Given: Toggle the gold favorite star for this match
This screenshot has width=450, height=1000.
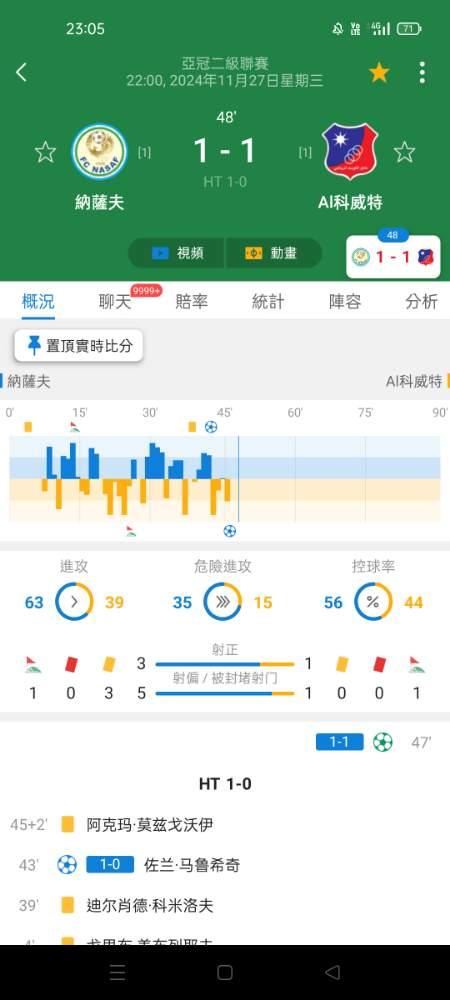Looking at the screenshot, I should (x=379, y=73).
